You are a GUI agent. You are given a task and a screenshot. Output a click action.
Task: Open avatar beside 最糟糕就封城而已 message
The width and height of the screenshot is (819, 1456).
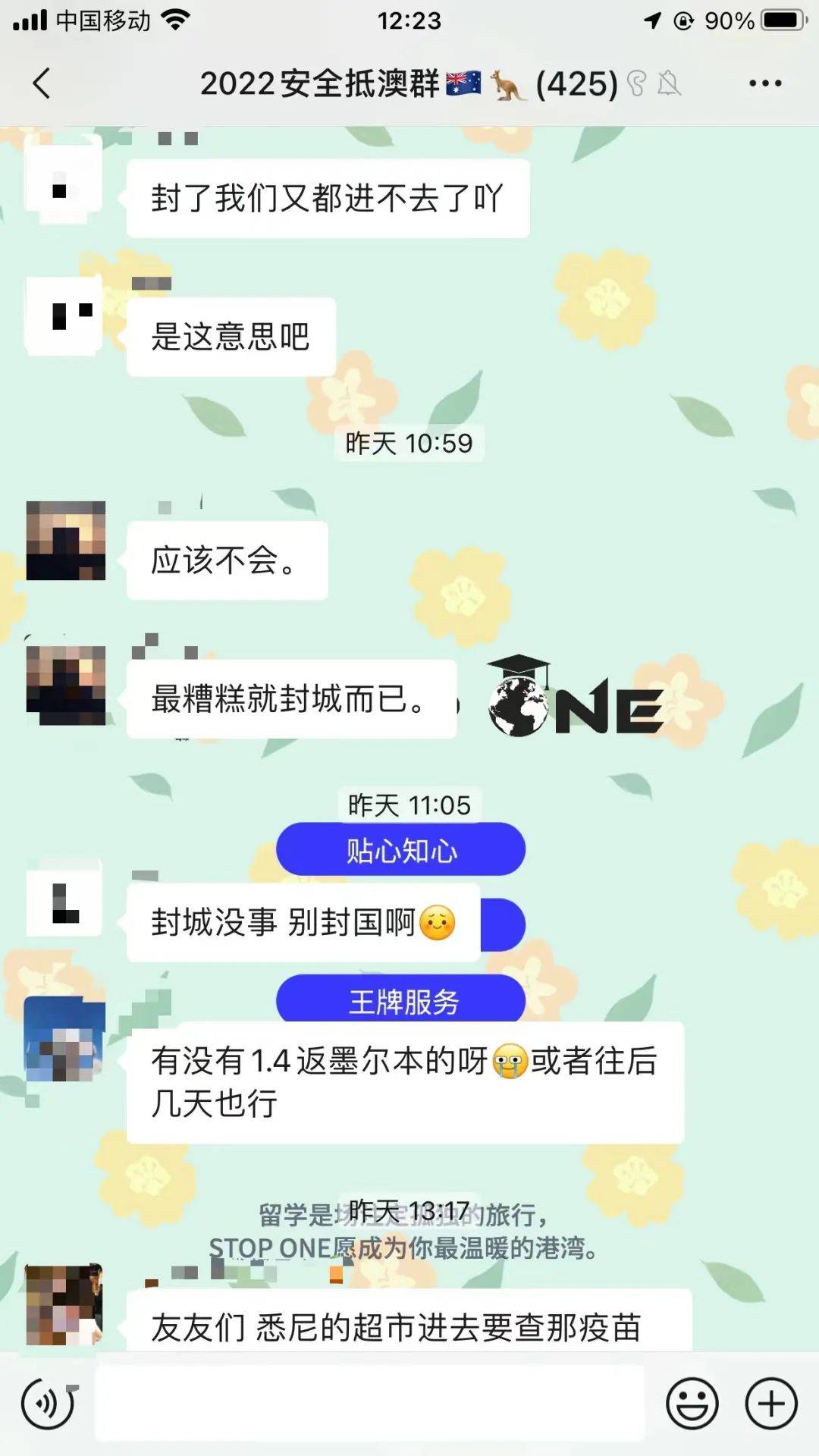pyautogui.click(x=65, y=686)
